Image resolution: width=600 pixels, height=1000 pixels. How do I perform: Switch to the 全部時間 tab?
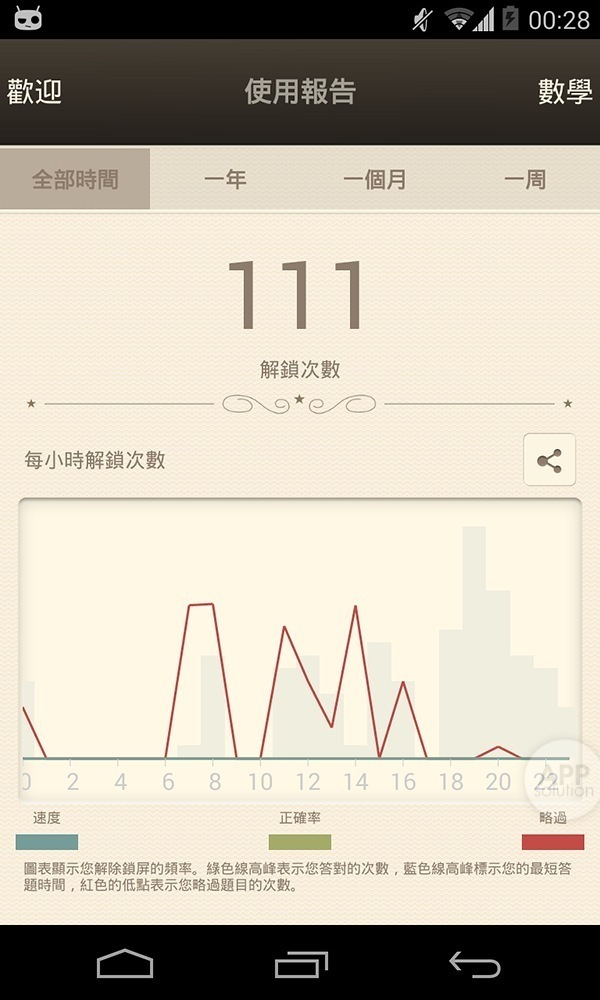pos(75,180)
